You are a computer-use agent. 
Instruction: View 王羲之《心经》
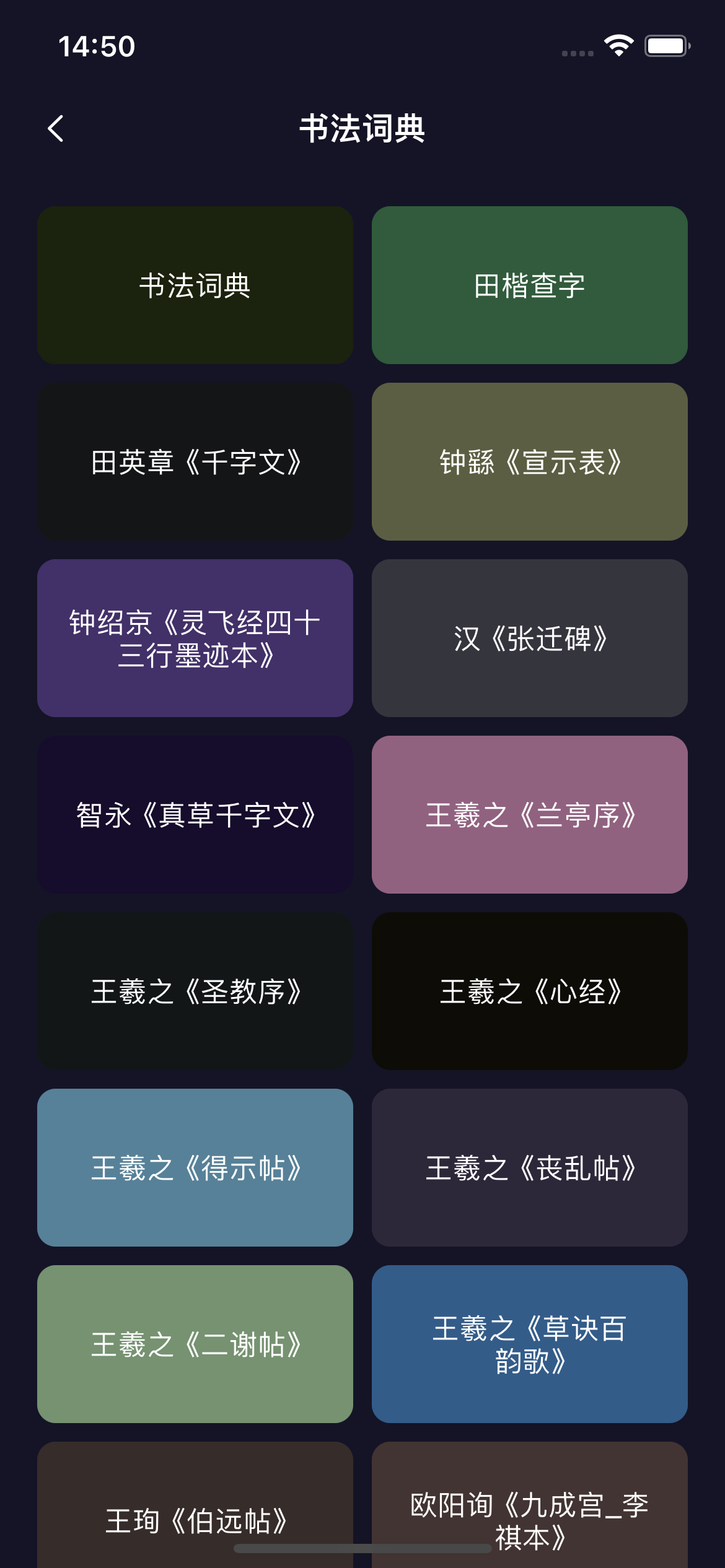(x=530, y=991)
